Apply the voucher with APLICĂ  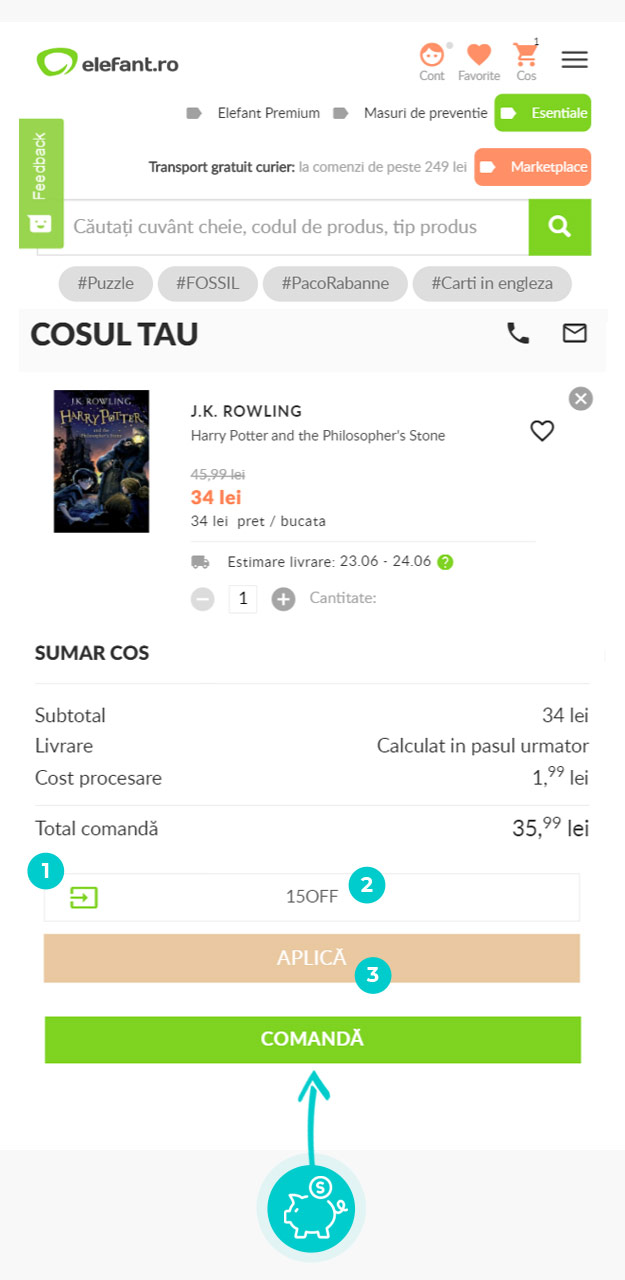[x=312, y=958]
